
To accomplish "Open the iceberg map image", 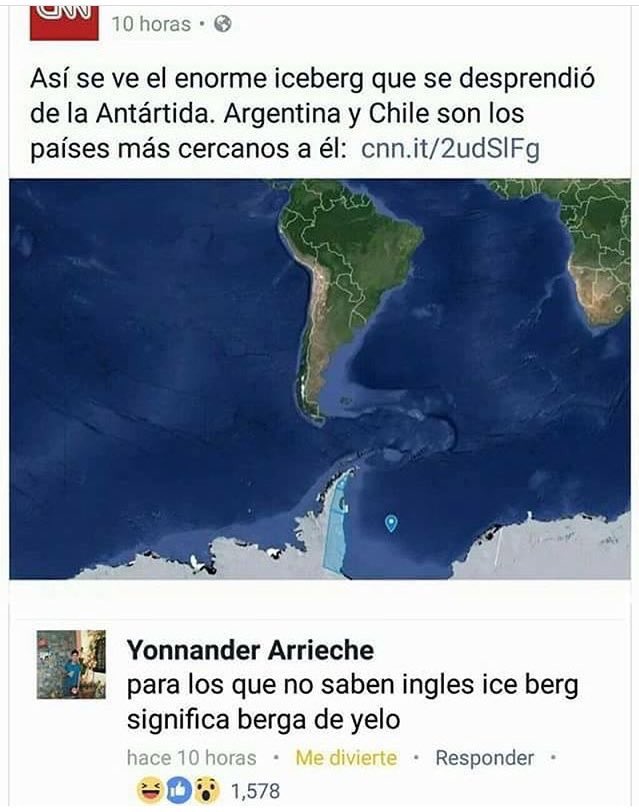I will tap(320, 378).
